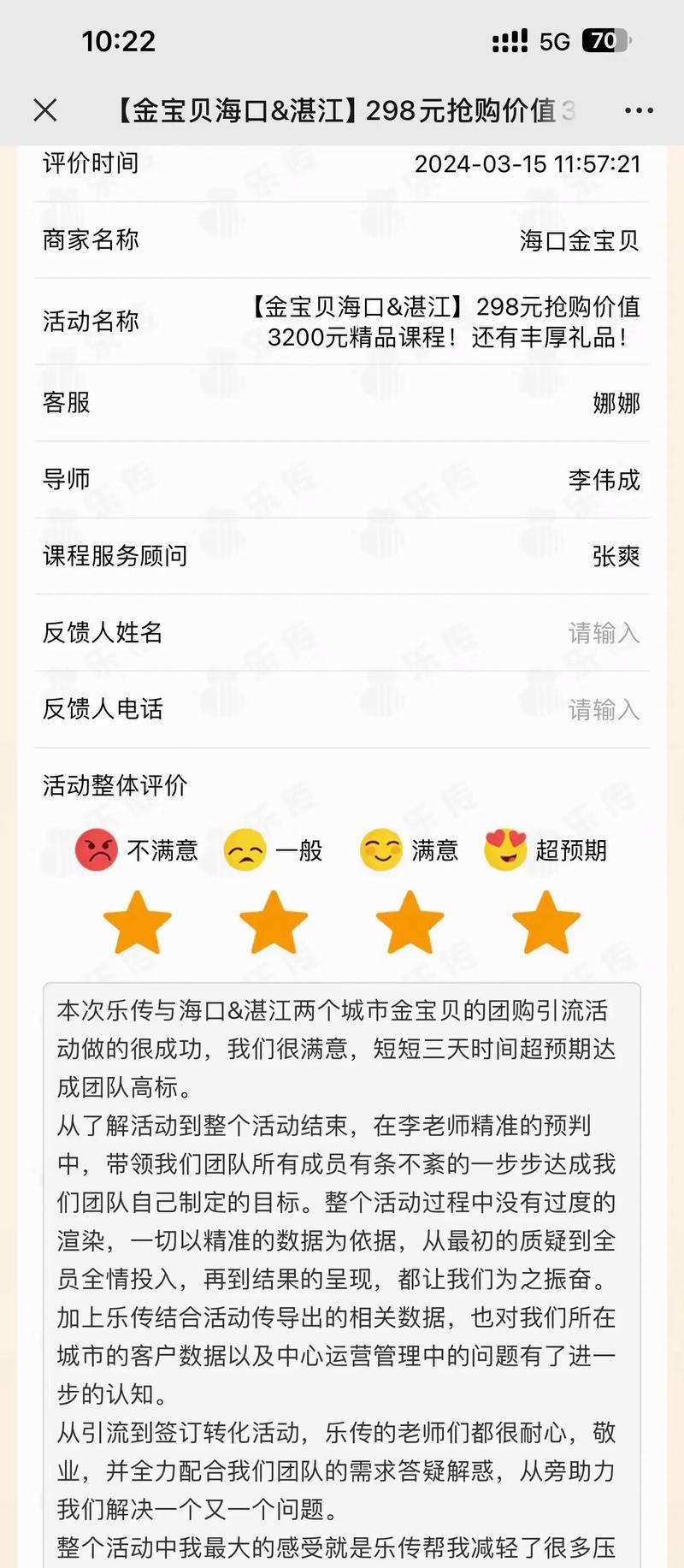Select the star under 一般

(274, 923)
